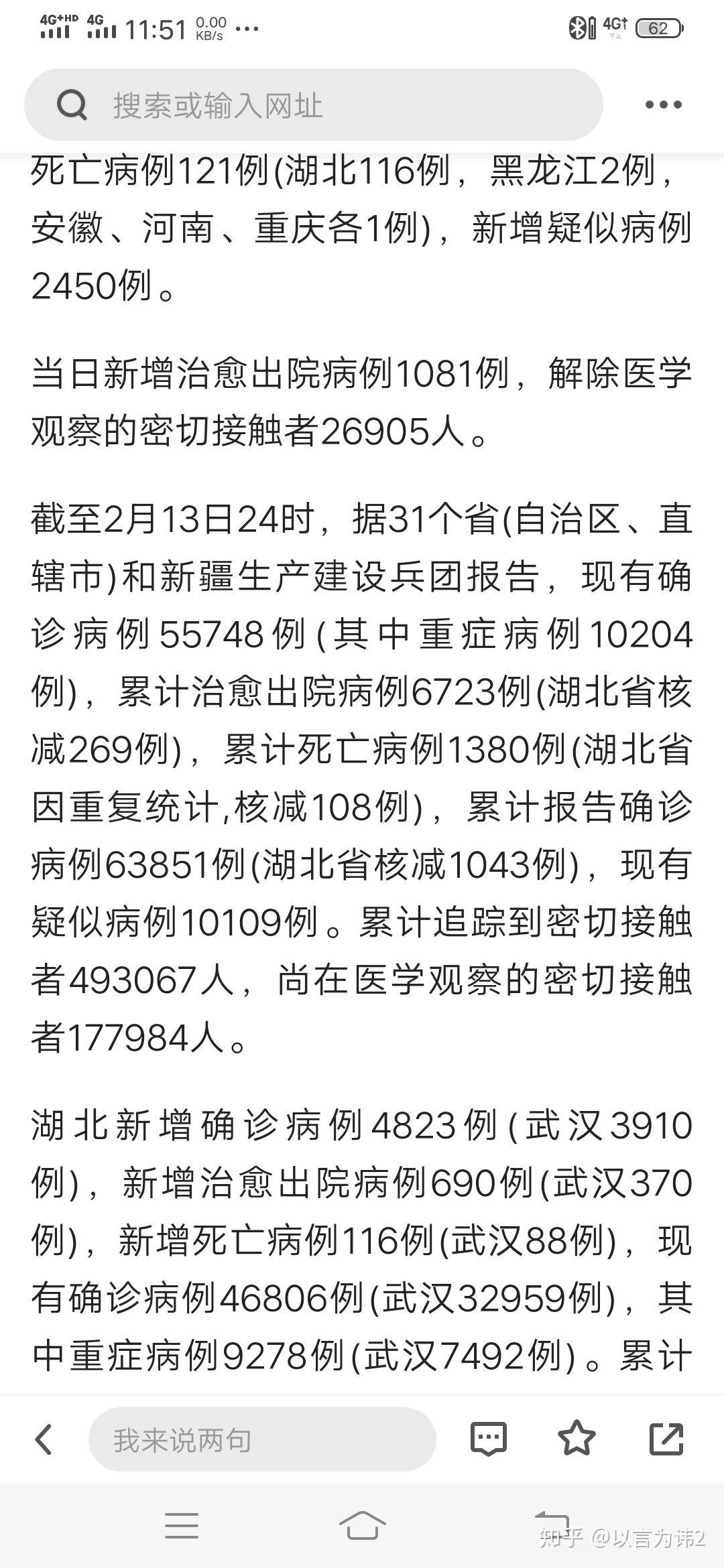Open the comments bubble icon
The width and height of the screenshot is (724, 1568).
(x=489, y=1439)
